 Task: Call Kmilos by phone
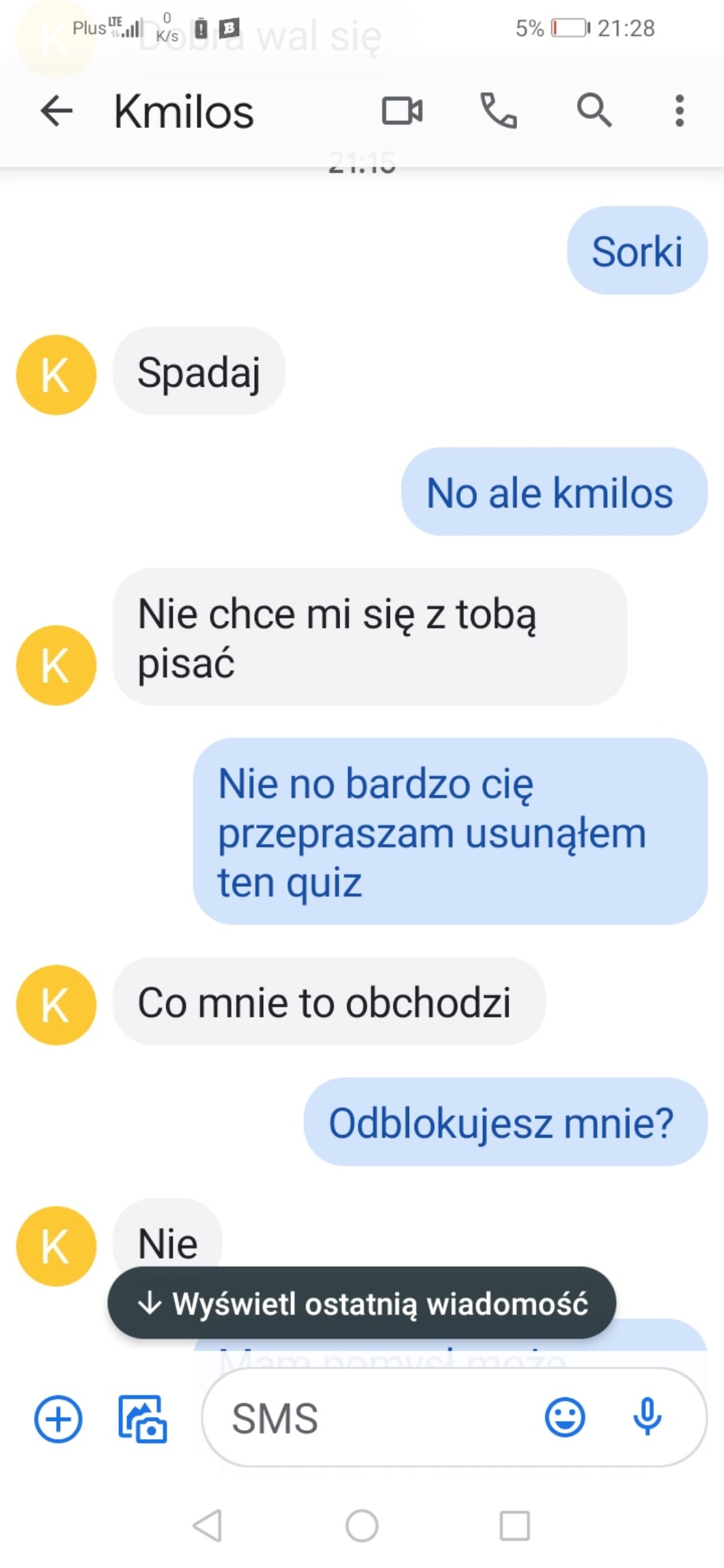pyautogui.click(x=499, y=111)
